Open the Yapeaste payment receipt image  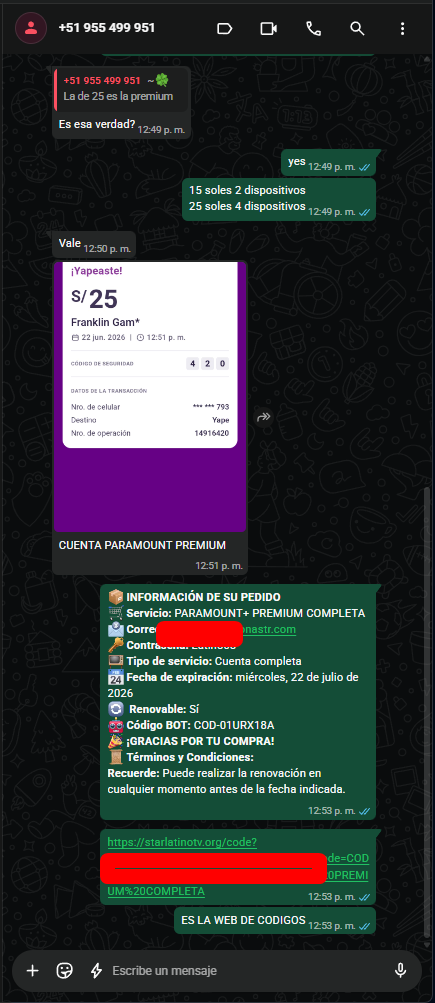click(x=150, y=397)
